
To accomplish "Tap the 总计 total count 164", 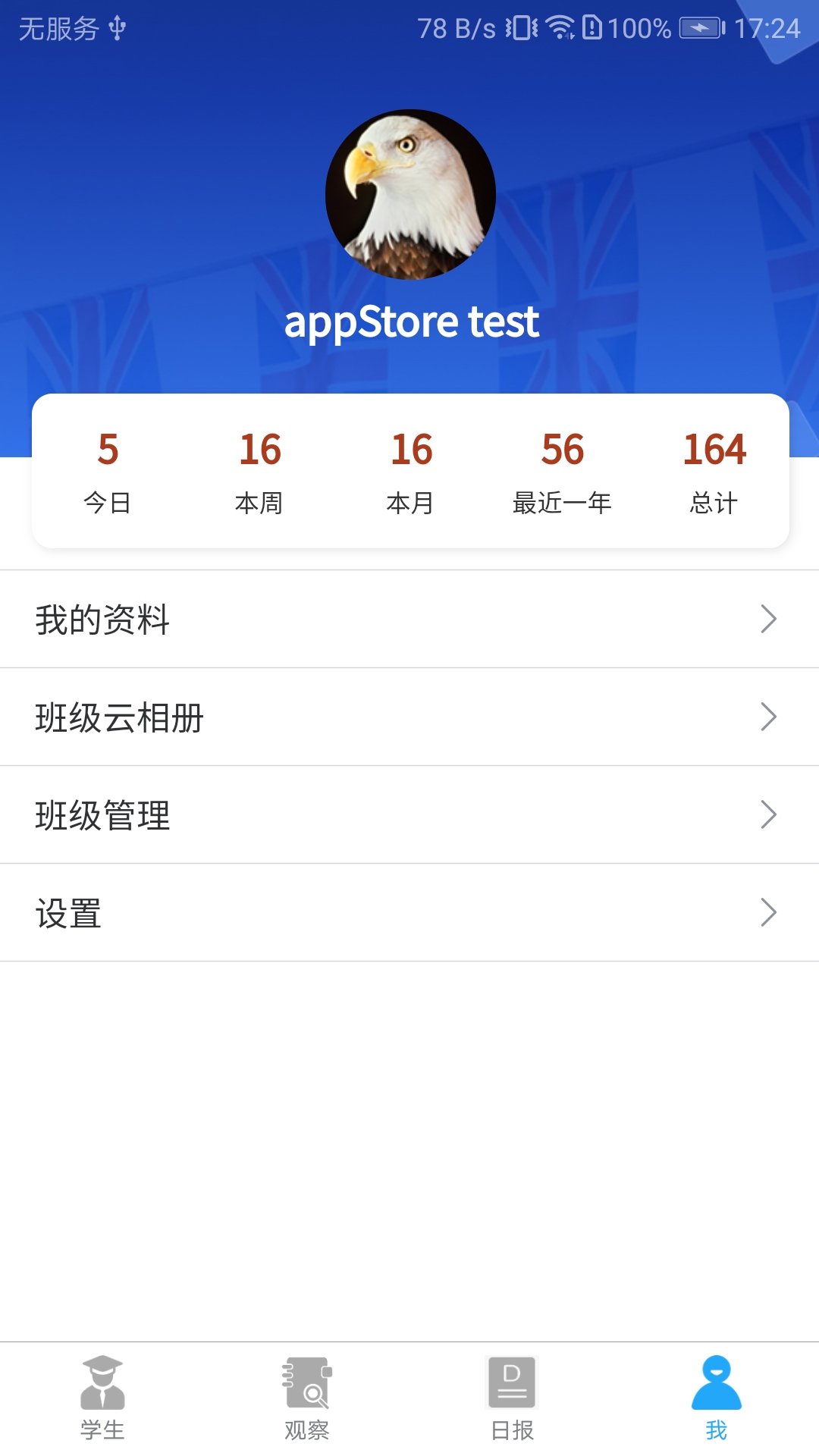I will (x=713, y=470).
